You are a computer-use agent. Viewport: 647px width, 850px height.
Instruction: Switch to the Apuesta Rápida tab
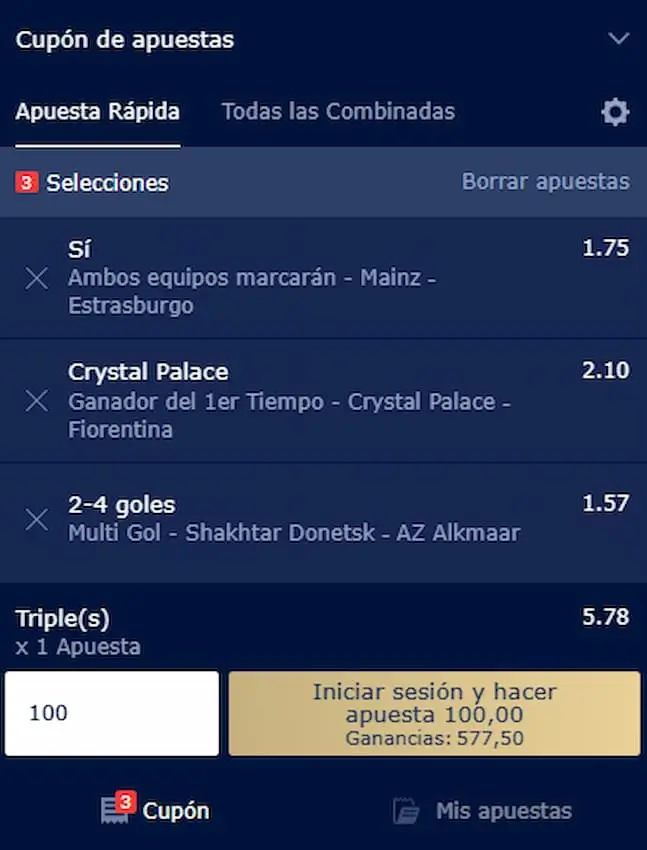98,111
